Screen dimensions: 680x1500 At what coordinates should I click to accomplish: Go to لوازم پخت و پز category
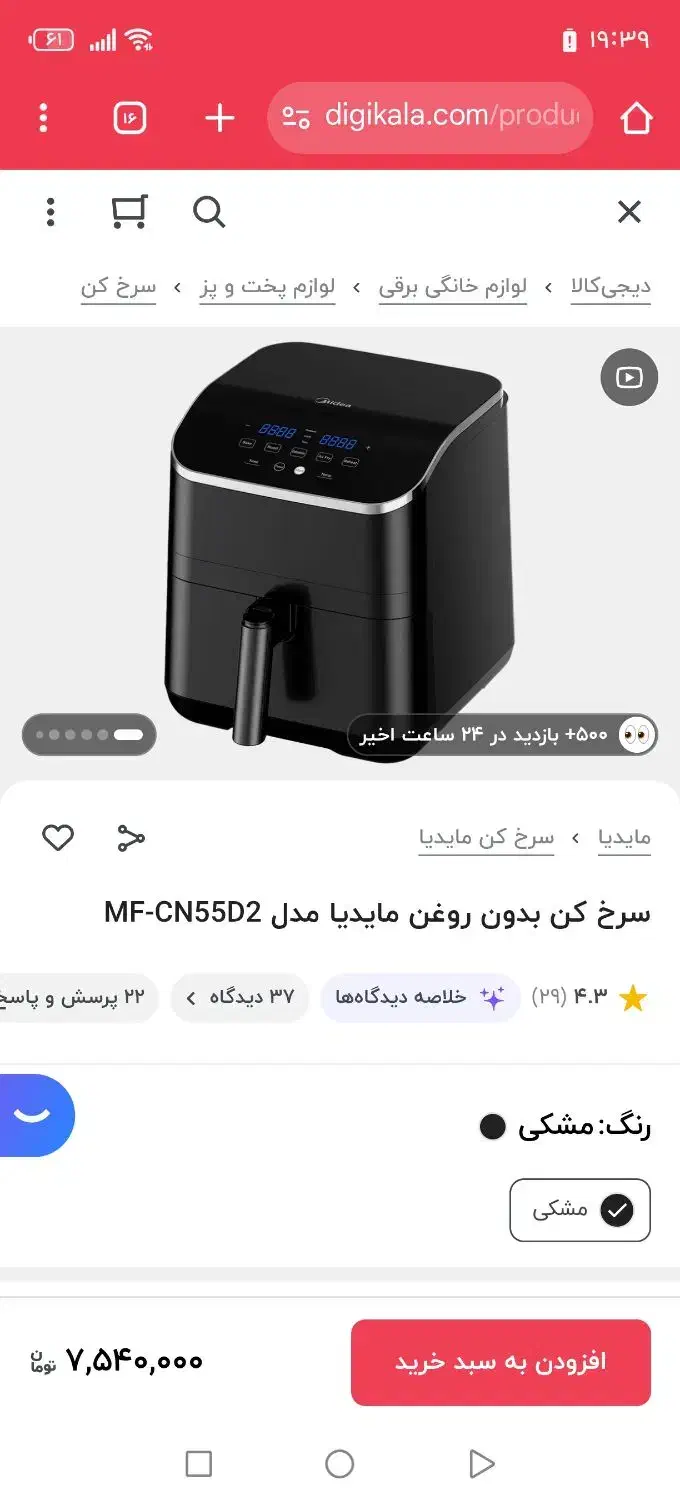tap(267, 287)
